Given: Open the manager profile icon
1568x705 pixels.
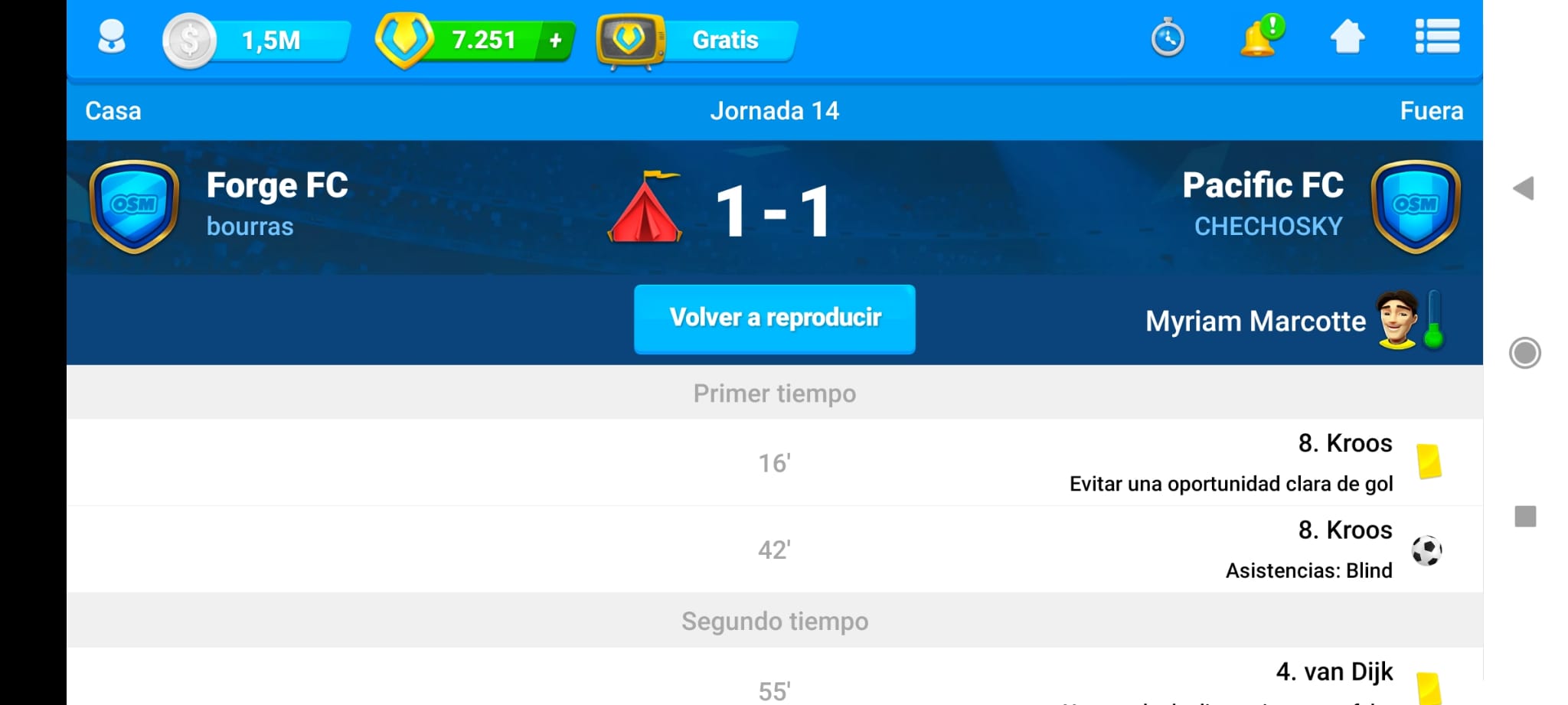Looking at the screenshot, I should click(x=112, y=38).
